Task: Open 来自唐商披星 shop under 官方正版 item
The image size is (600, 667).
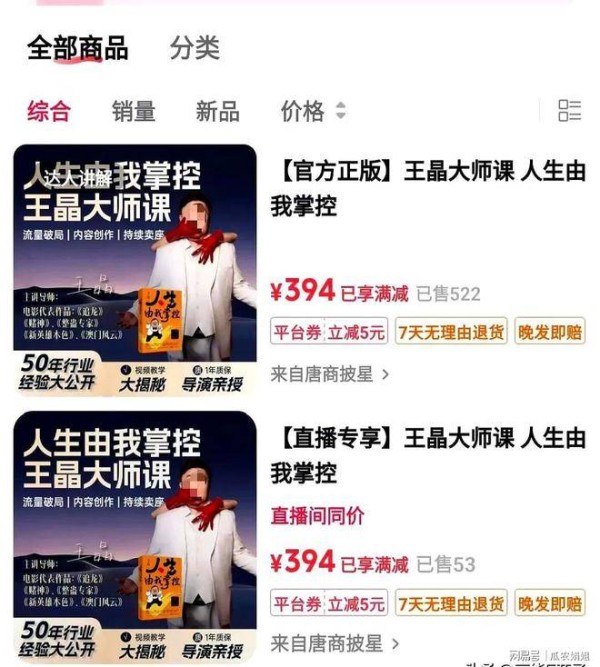Action: tap(330, 374)
